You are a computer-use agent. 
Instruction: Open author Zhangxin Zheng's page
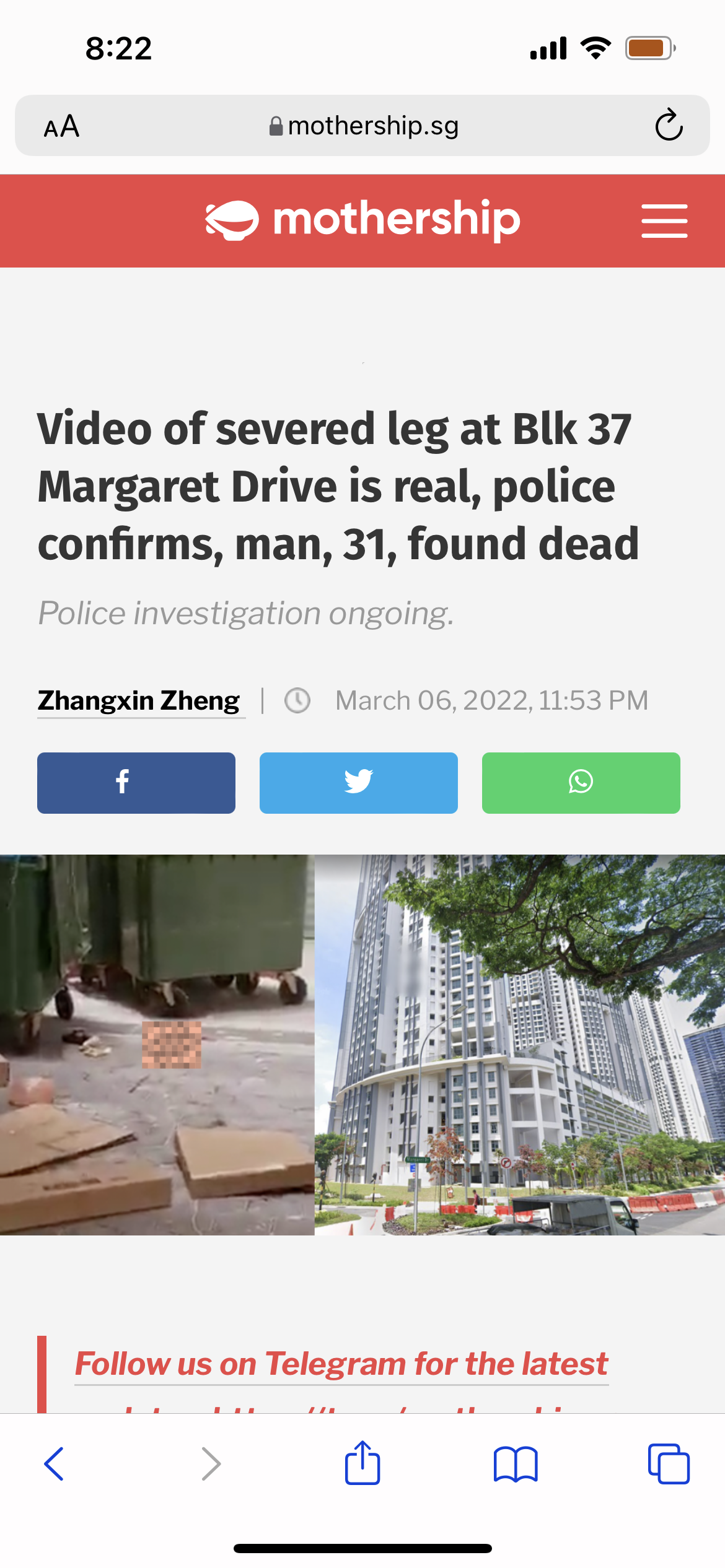[139, 700]
